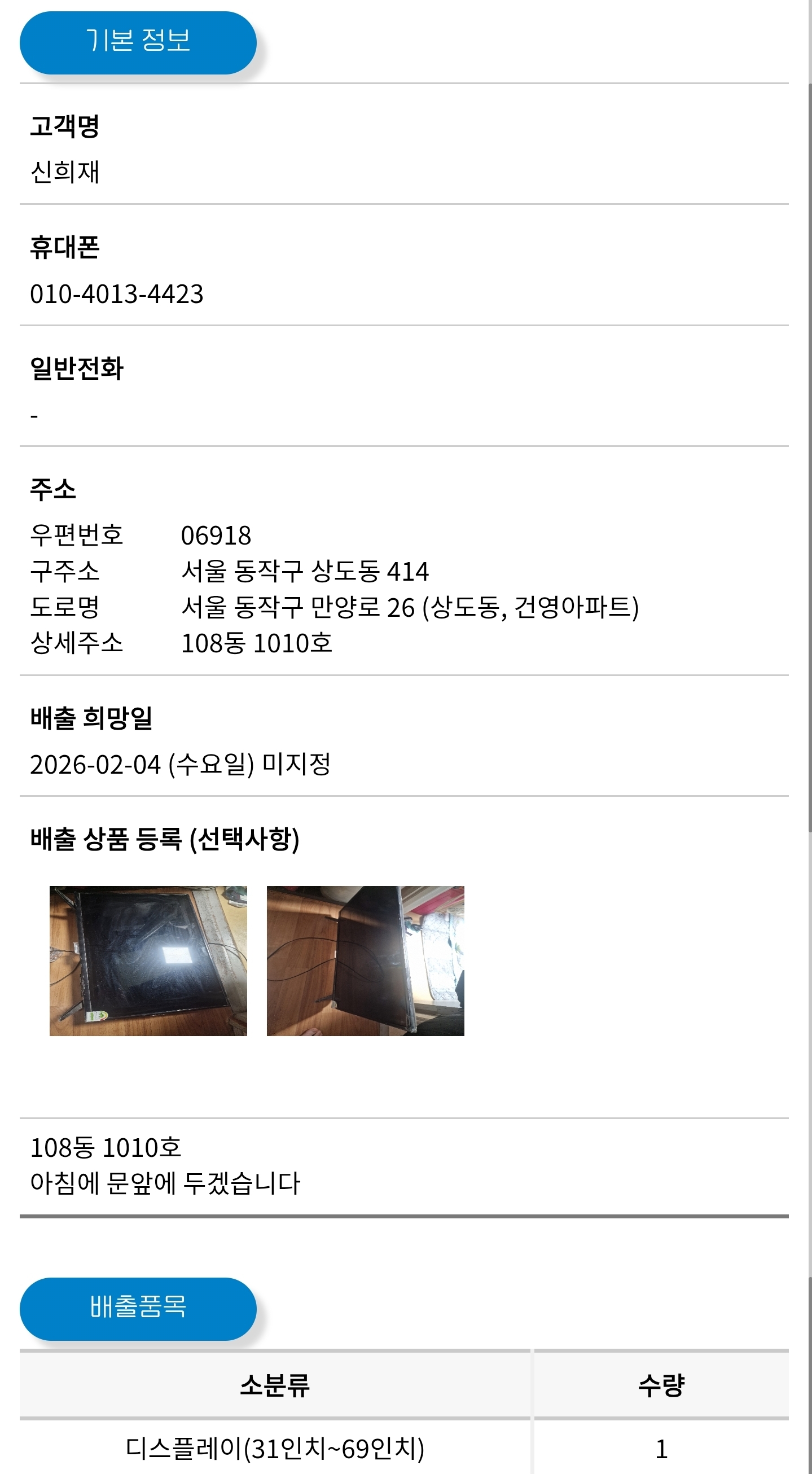Open the first registered product photo
Image resolution: width=812 pixels, height=1474 pixels.
tap(148, 960)
